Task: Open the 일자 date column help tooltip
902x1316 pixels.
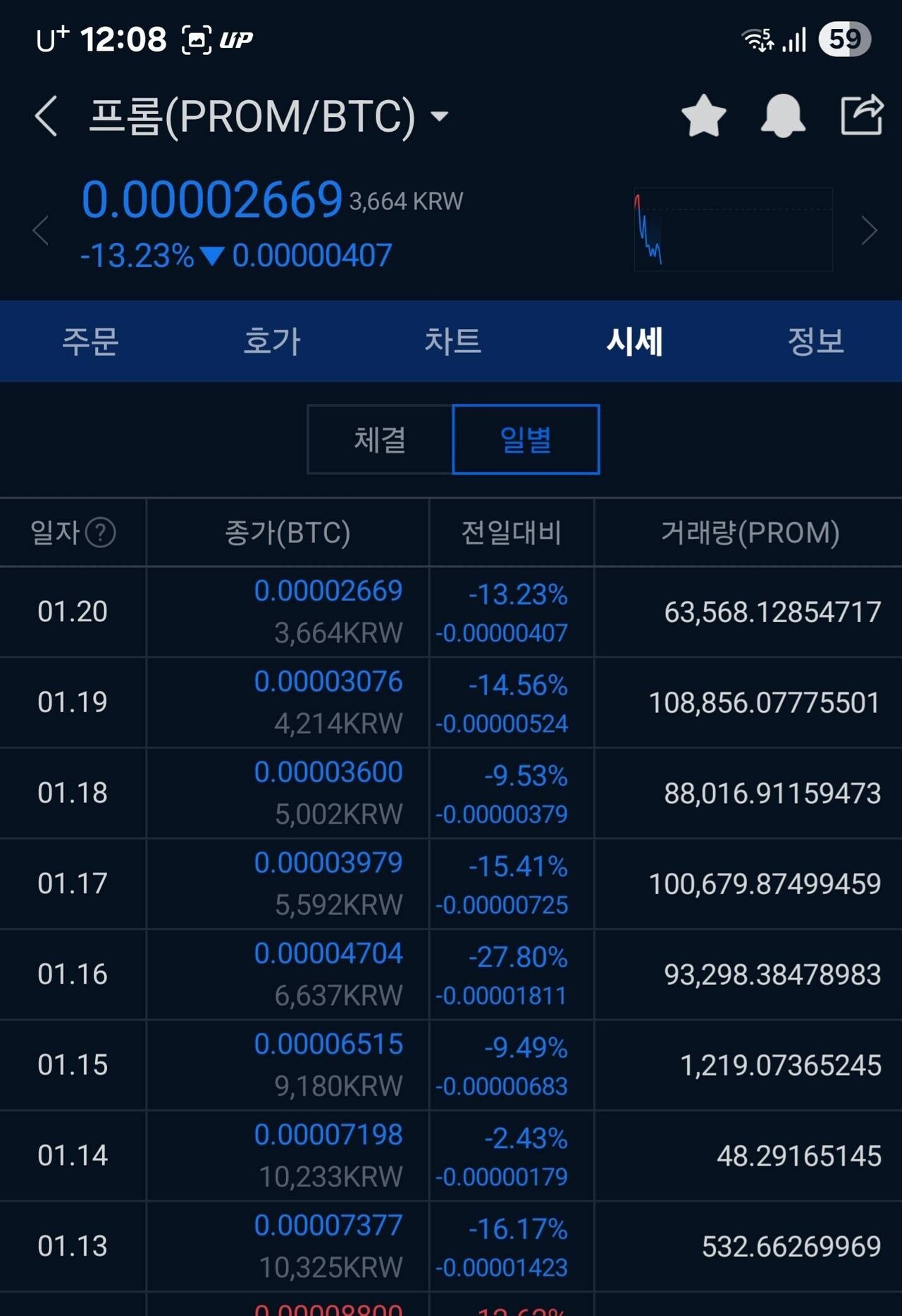Action: 101,533
